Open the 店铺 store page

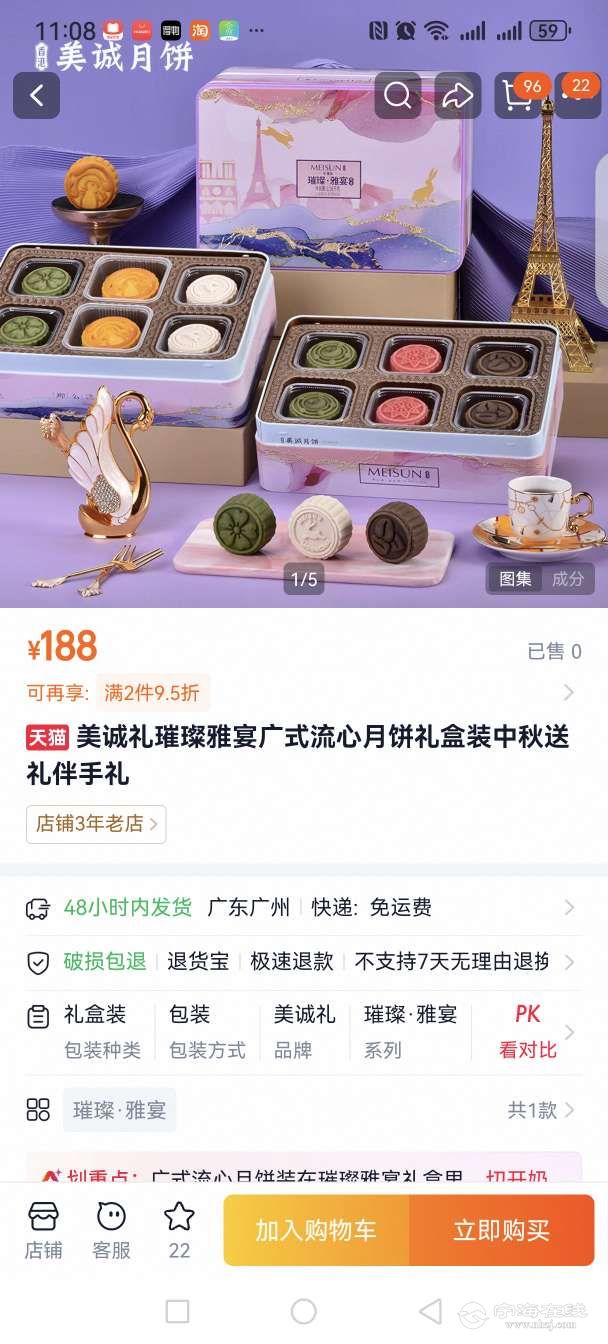point(43,1231)
